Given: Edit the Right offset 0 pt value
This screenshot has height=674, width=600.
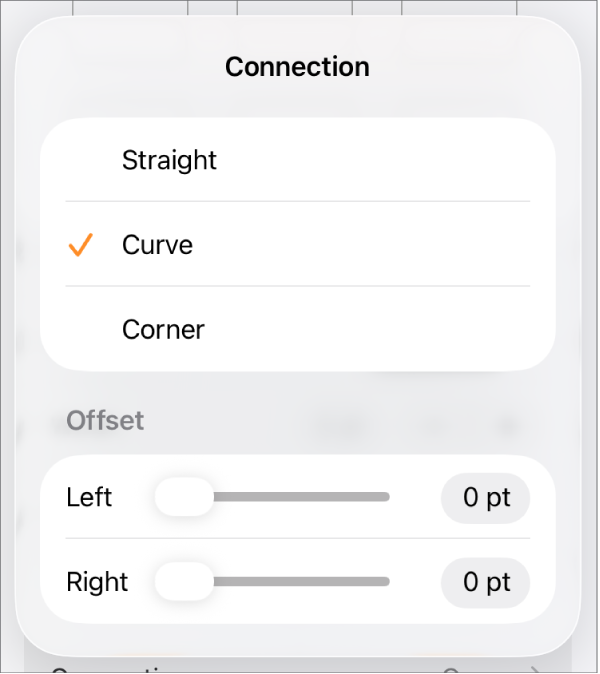Looking at the screenshot, I should click(x=485, y=582).
